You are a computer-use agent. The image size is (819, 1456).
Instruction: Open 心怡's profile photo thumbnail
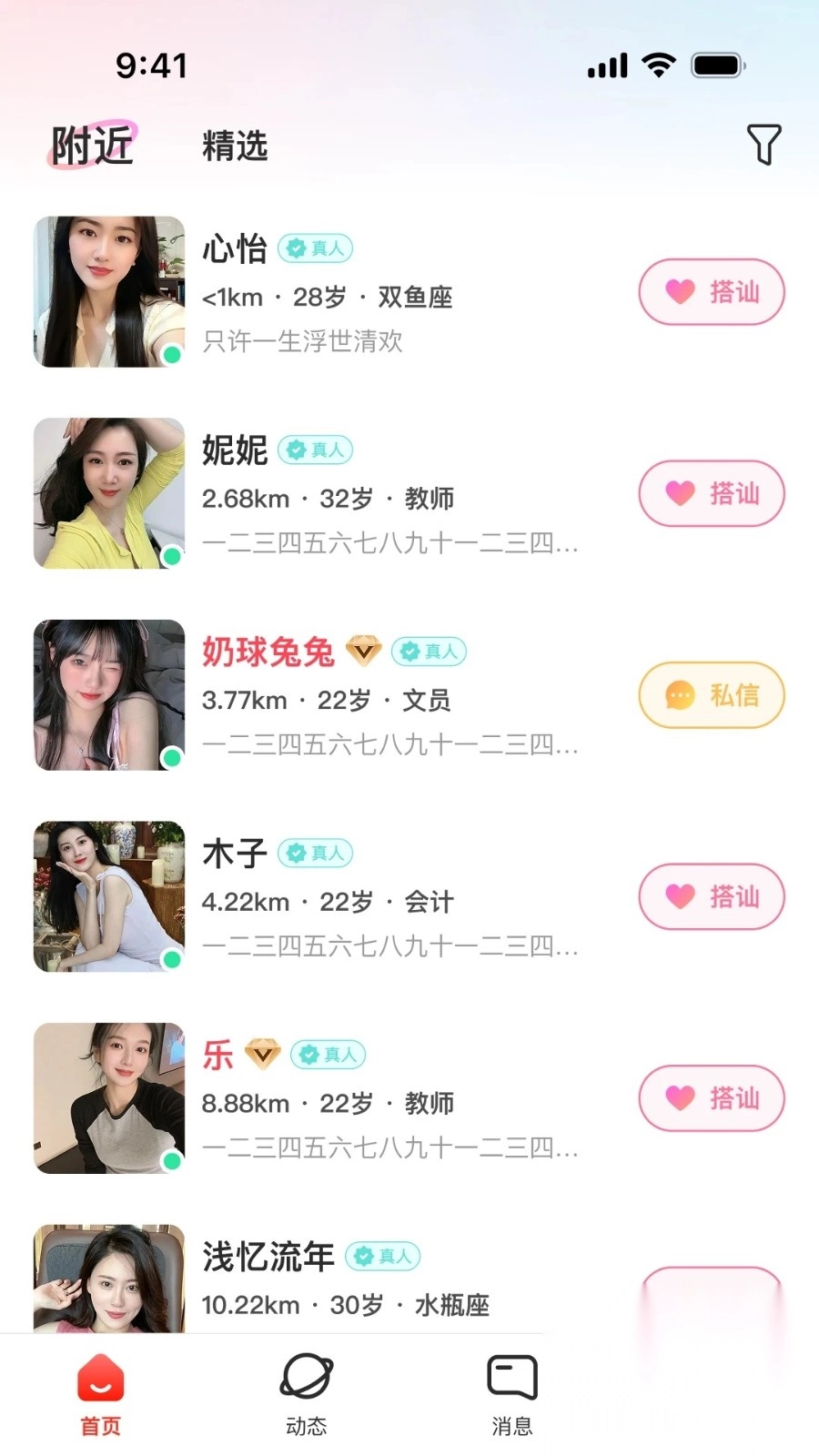[x=109, y=291]
